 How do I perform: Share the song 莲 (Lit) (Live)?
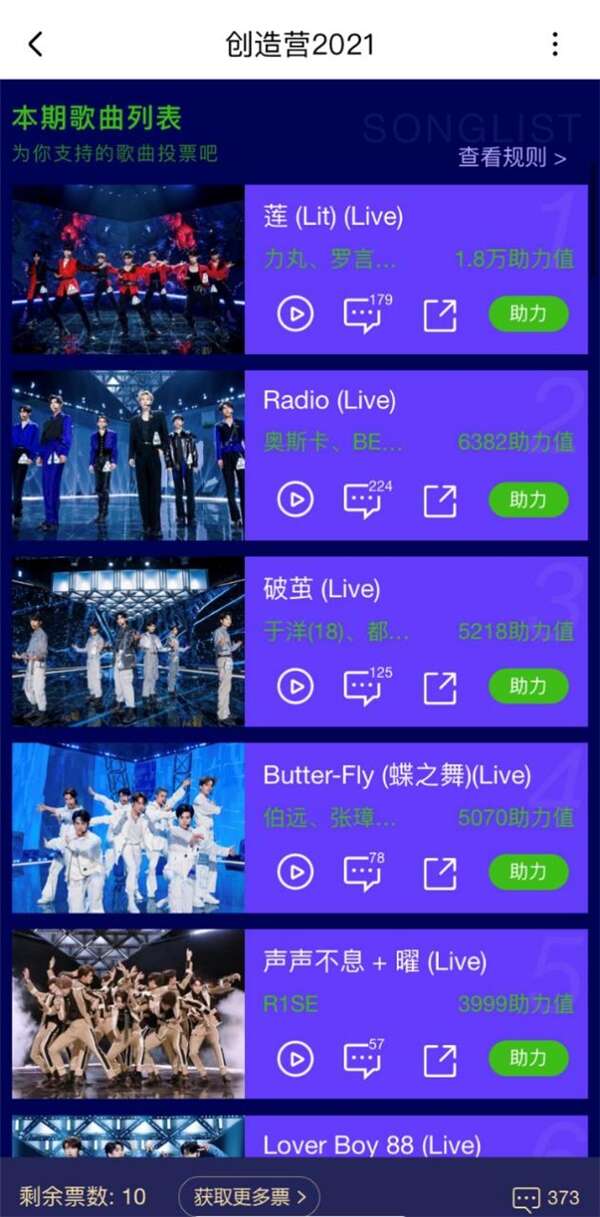click(x=440, y=314)
